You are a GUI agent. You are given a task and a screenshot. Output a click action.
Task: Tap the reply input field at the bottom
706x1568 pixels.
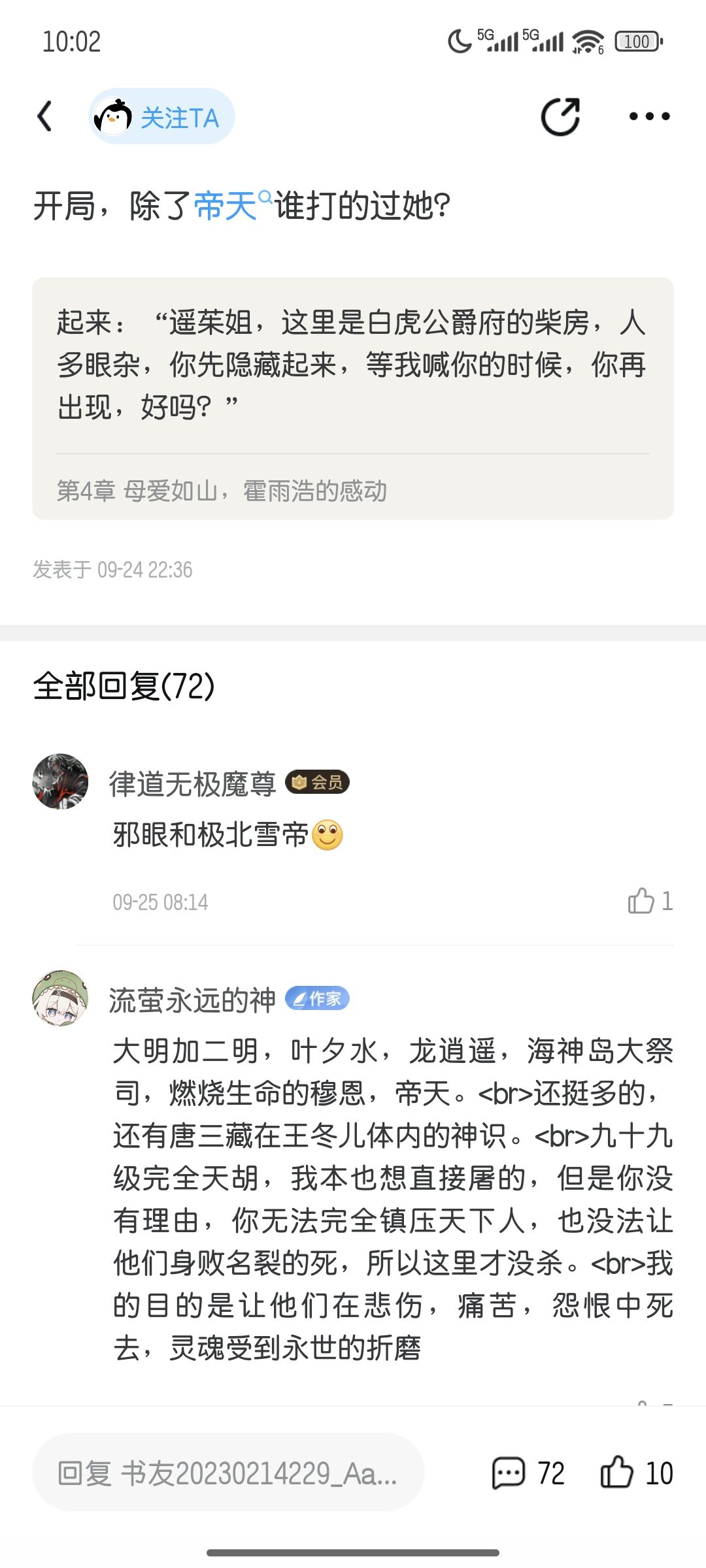pyautogui.click(x=227, y=1473)
